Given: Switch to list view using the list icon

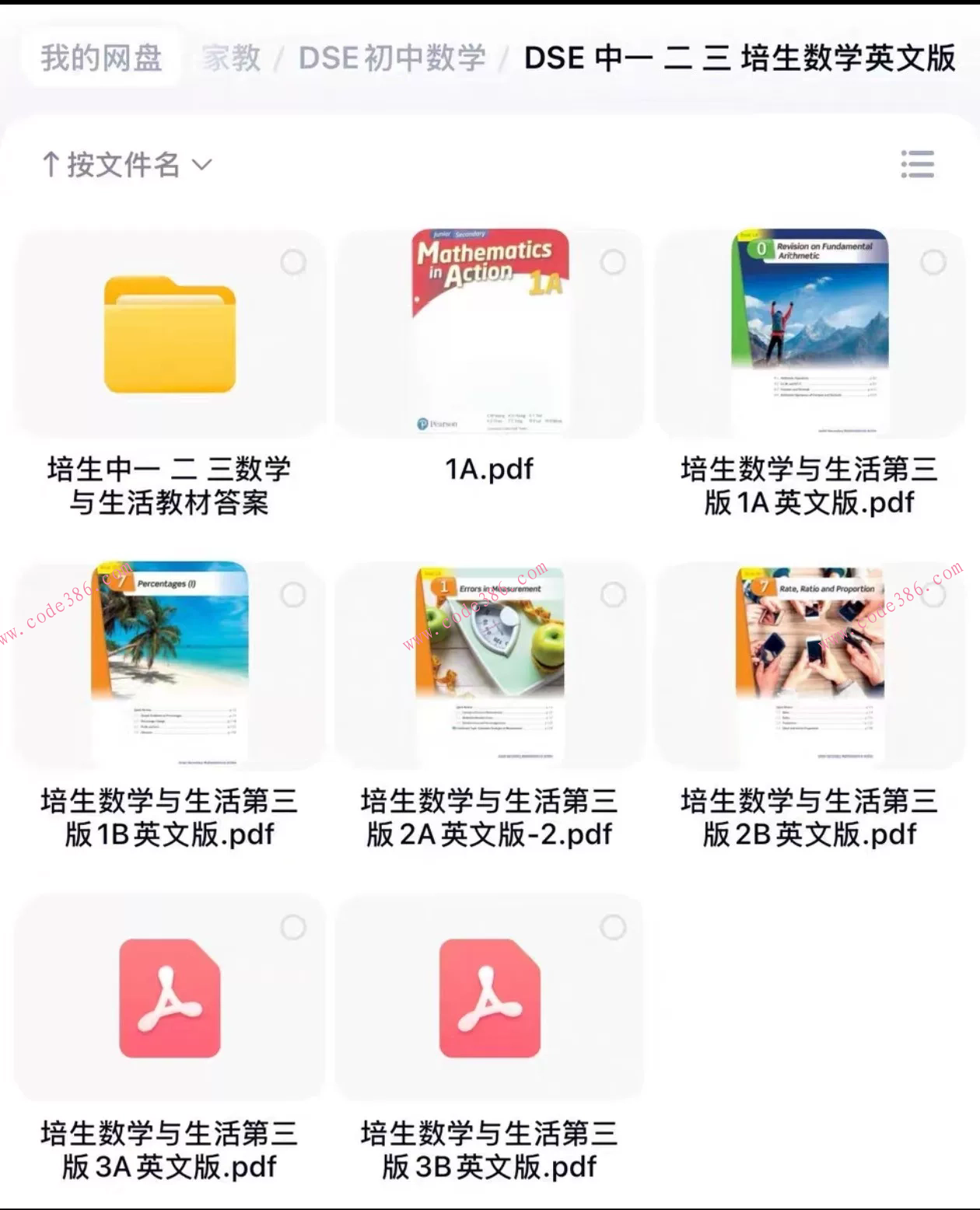Looking at the screenshot, I should click(918, 164).
